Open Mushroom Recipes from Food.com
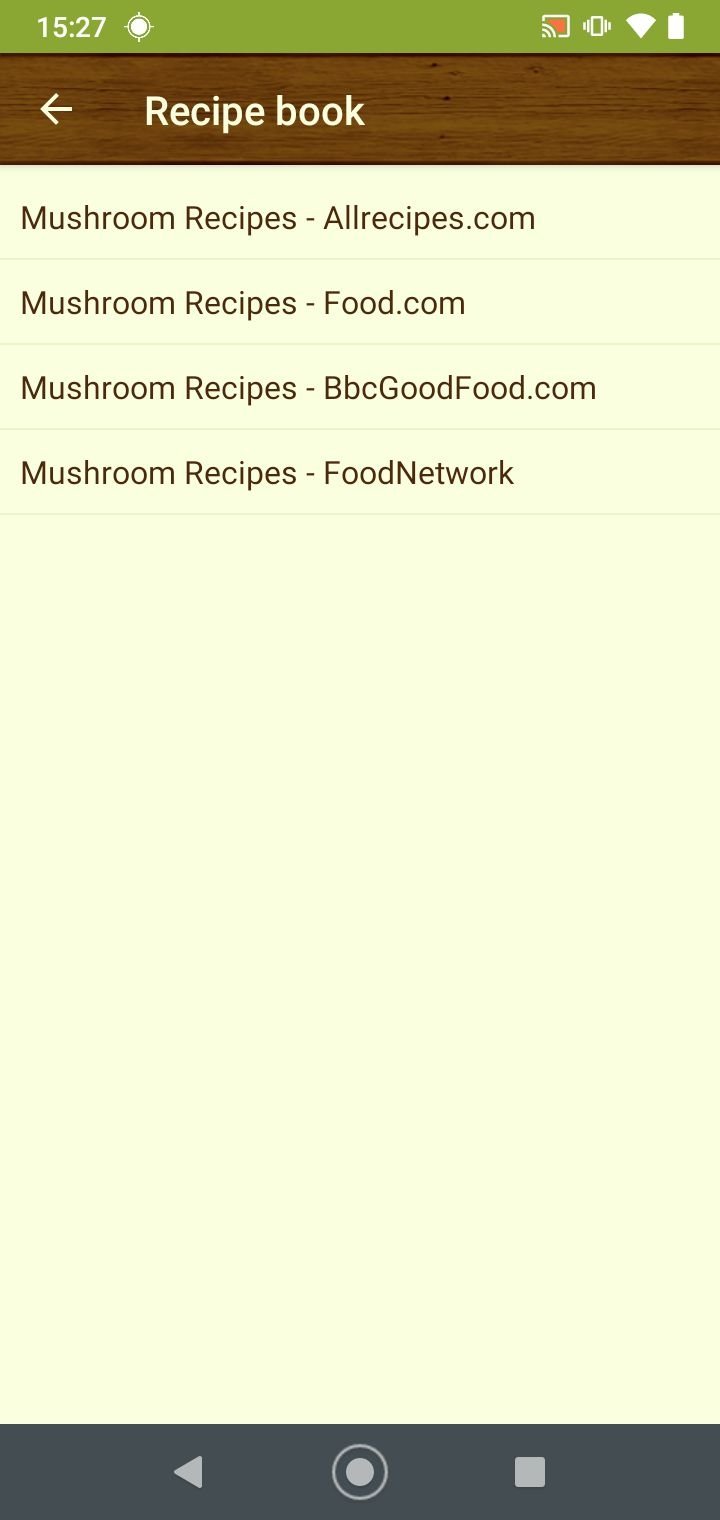The height and width of the screenshot is (1520, 720). (x=360, y=303)
